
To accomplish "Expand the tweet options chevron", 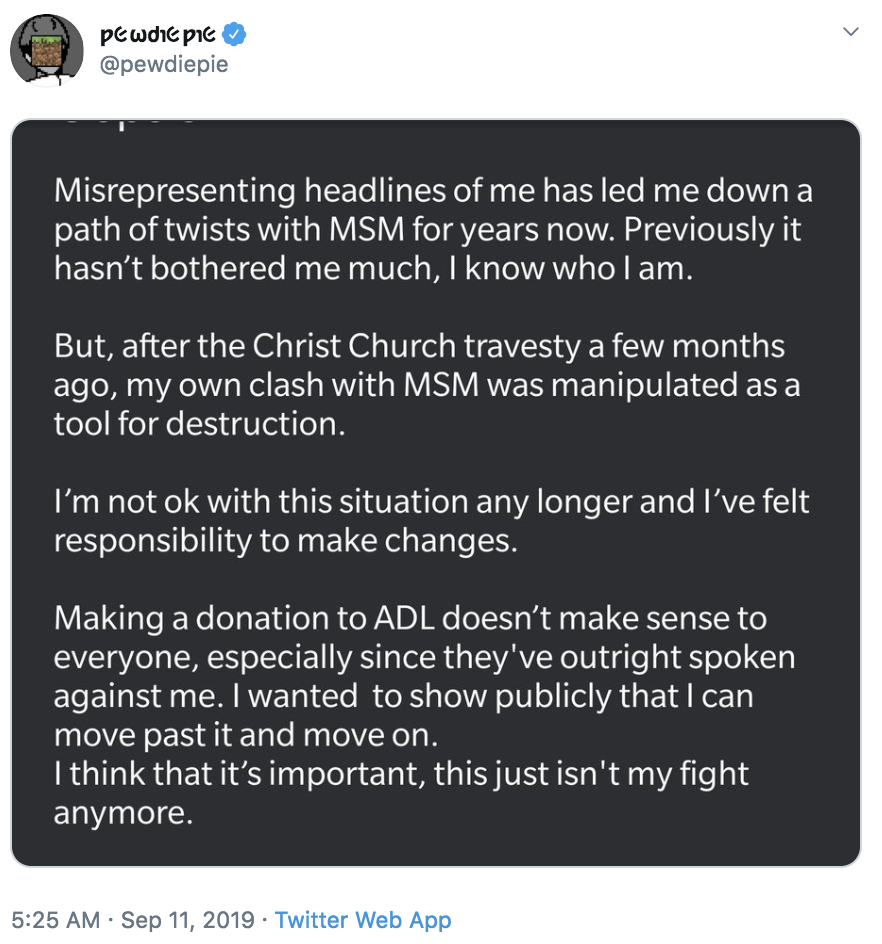I will click(851, 32).
